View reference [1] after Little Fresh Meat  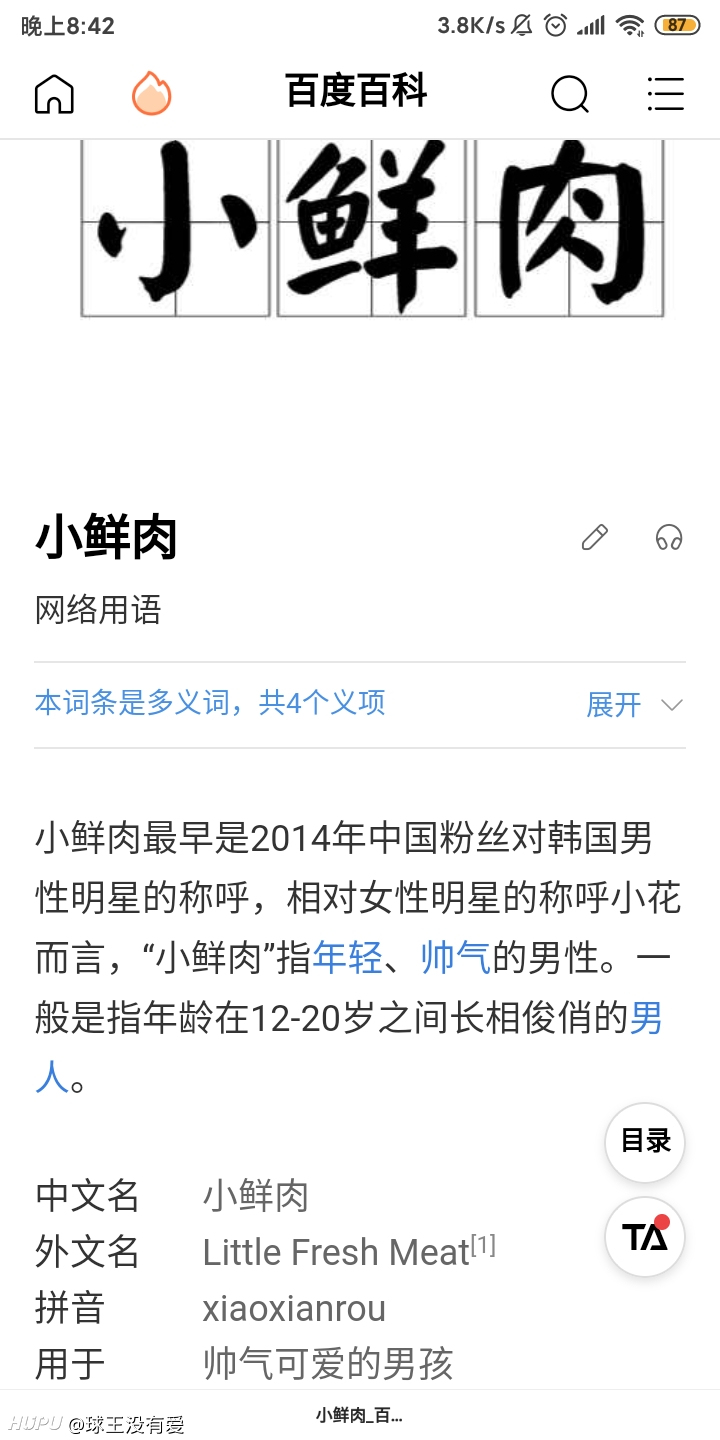tap(483, 1245)
